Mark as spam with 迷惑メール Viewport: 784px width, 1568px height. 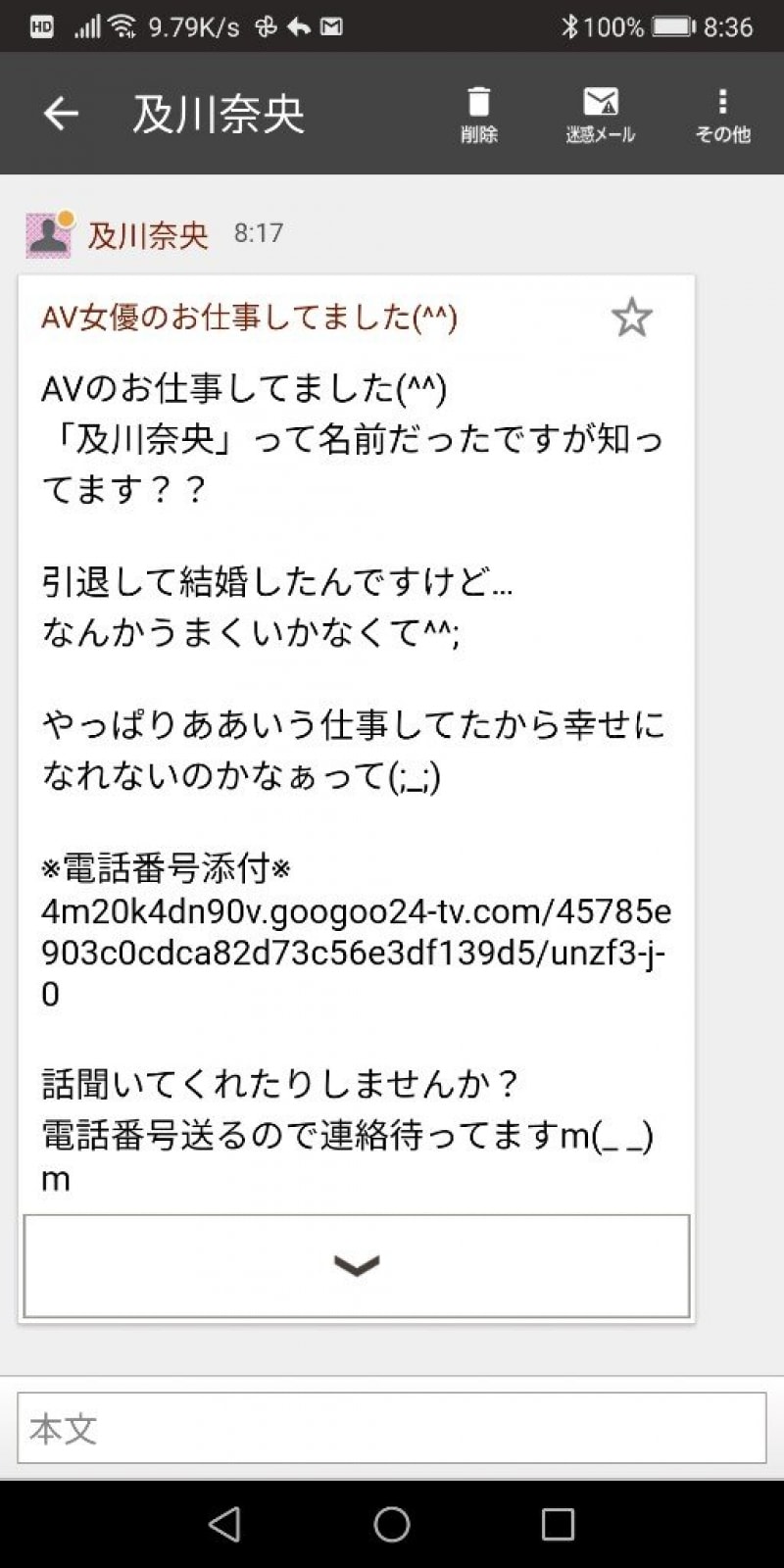pos(600,115)
